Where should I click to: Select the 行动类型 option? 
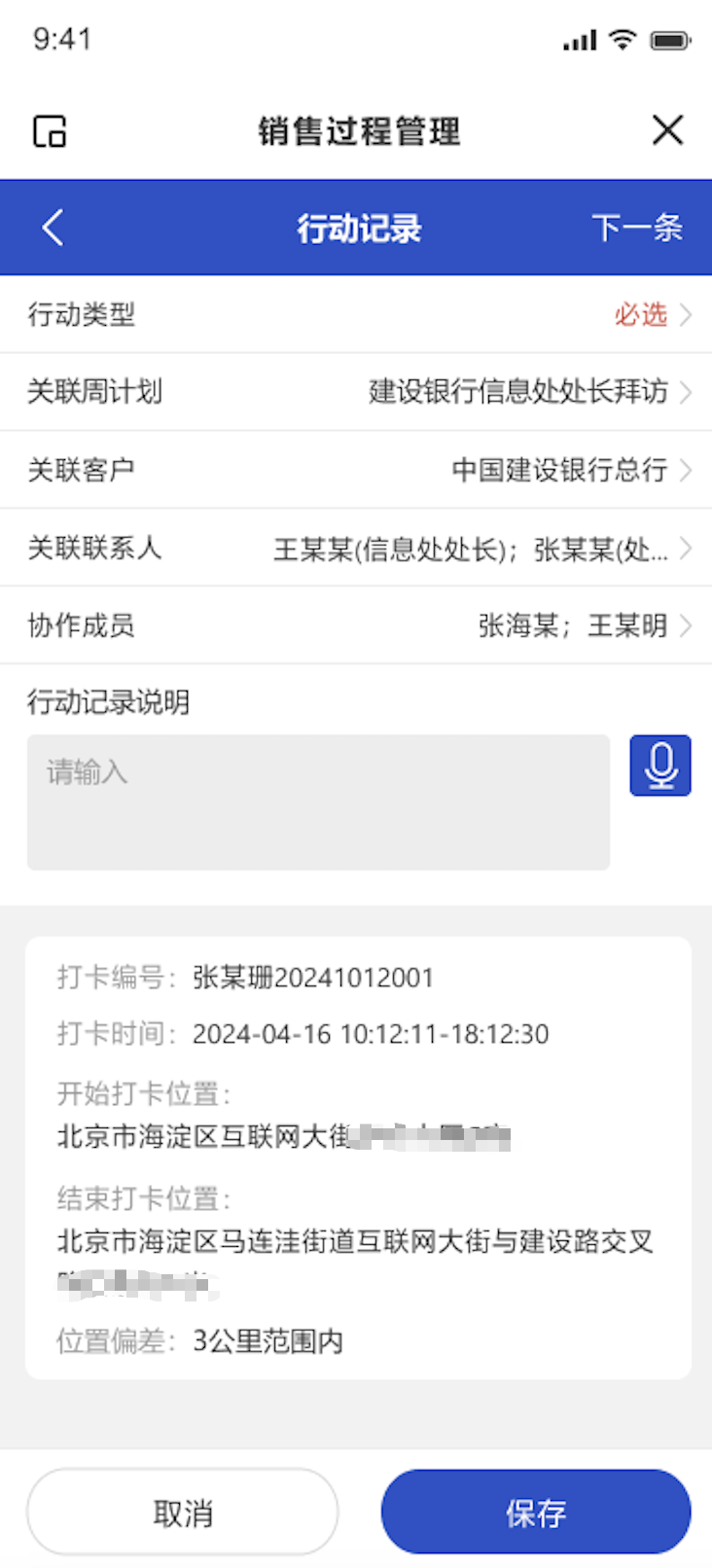356,314
